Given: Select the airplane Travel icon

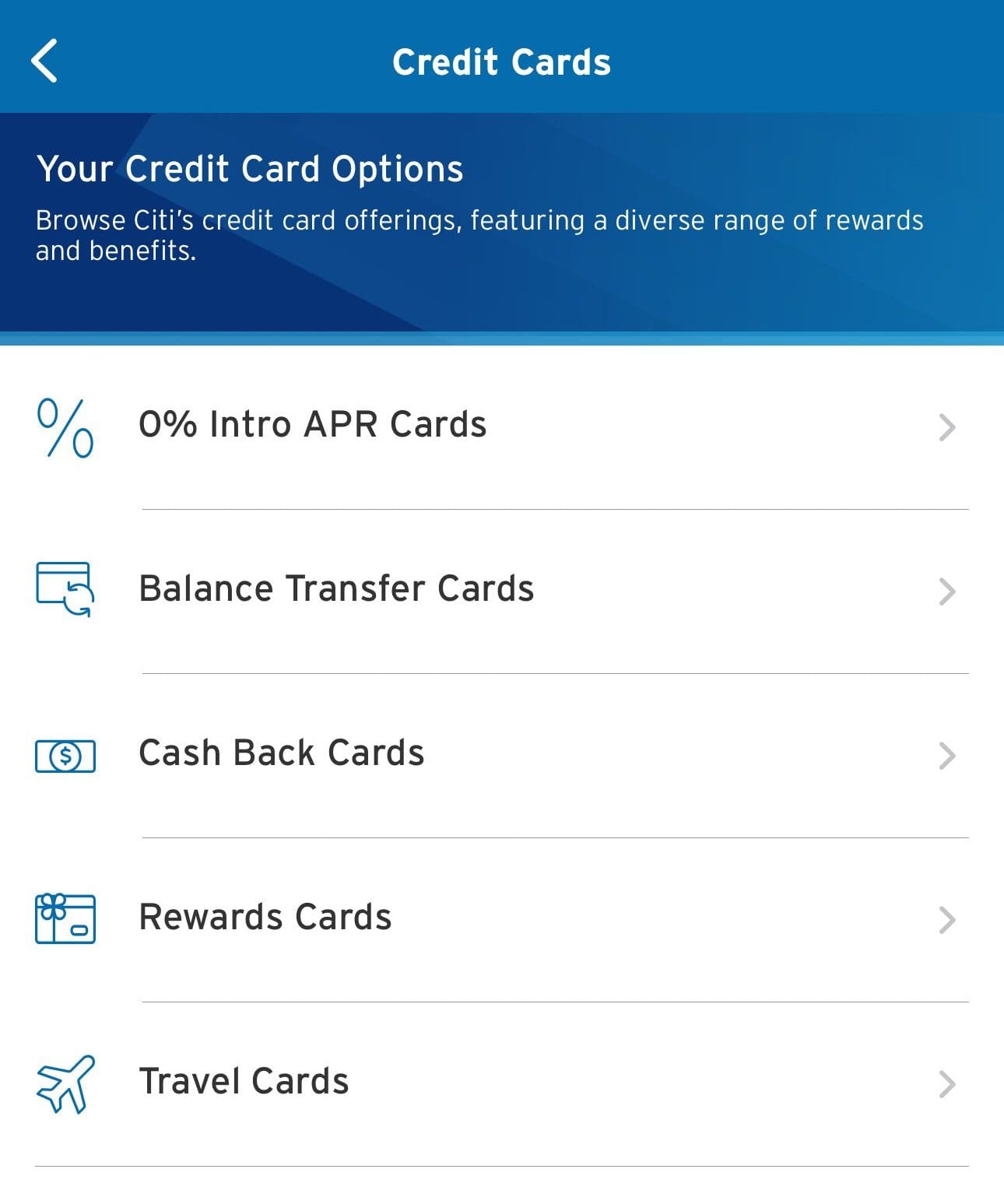Looking at the screenshot, I should pyautogui.click(x=65, y=1082).
